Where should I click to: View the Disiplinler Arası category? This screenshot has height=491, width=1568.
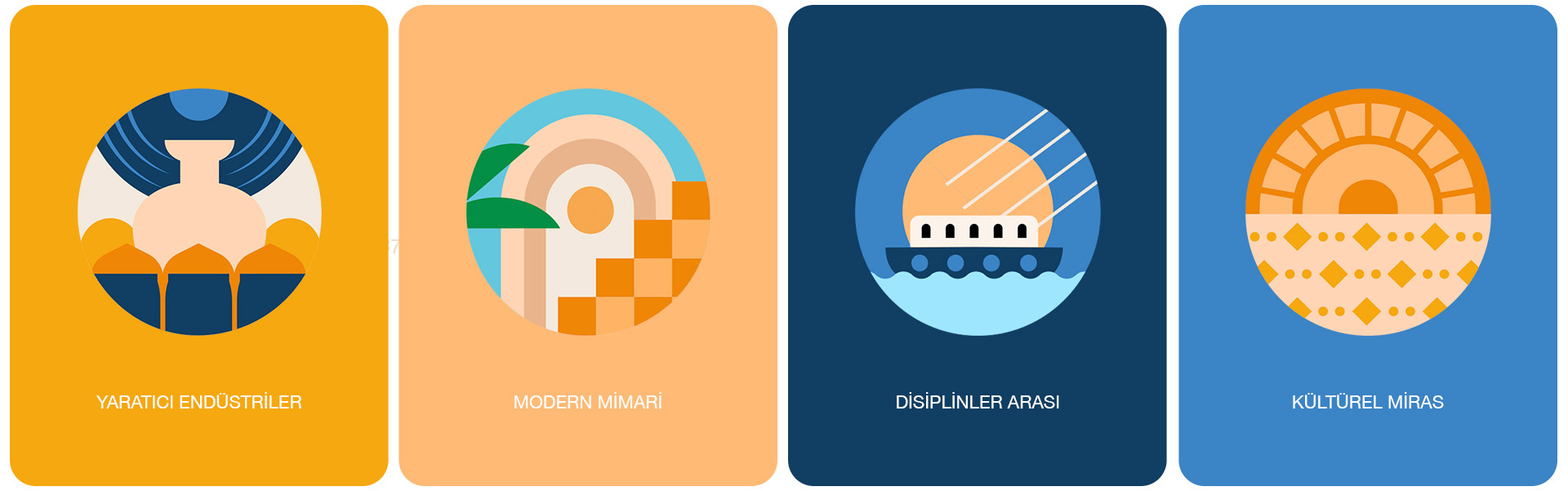(977, 245)
